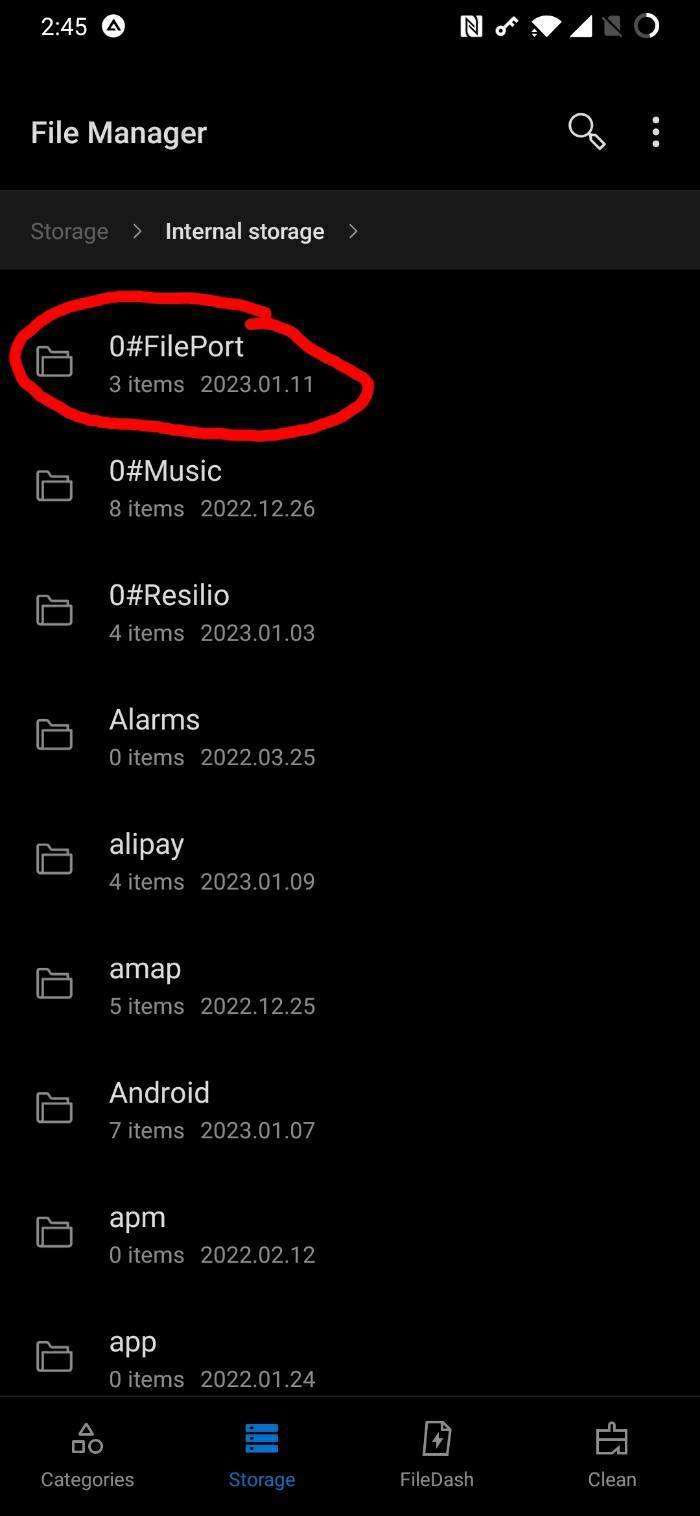Open the alipay folder
This screenshot has width=700, height=1516.
146,860
